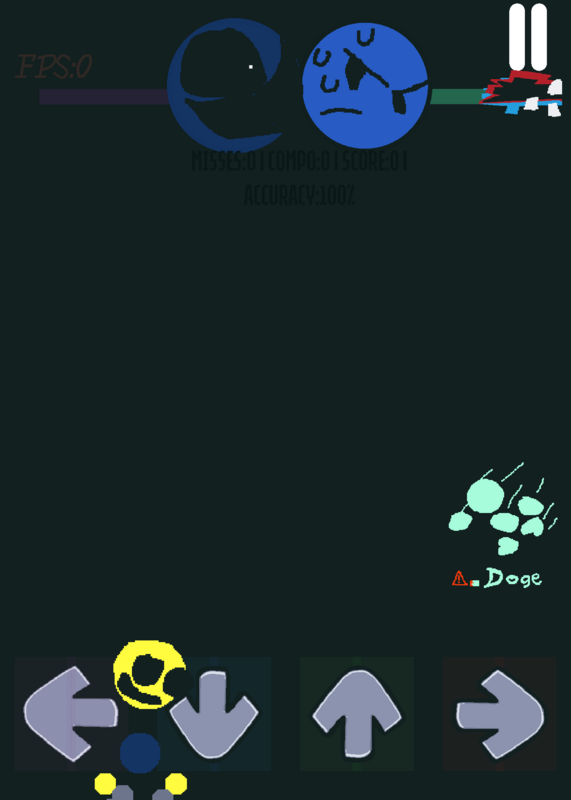Screen dimensions: 571x800
Task: Tap the Doge dodge button
Action: point(502,526)
